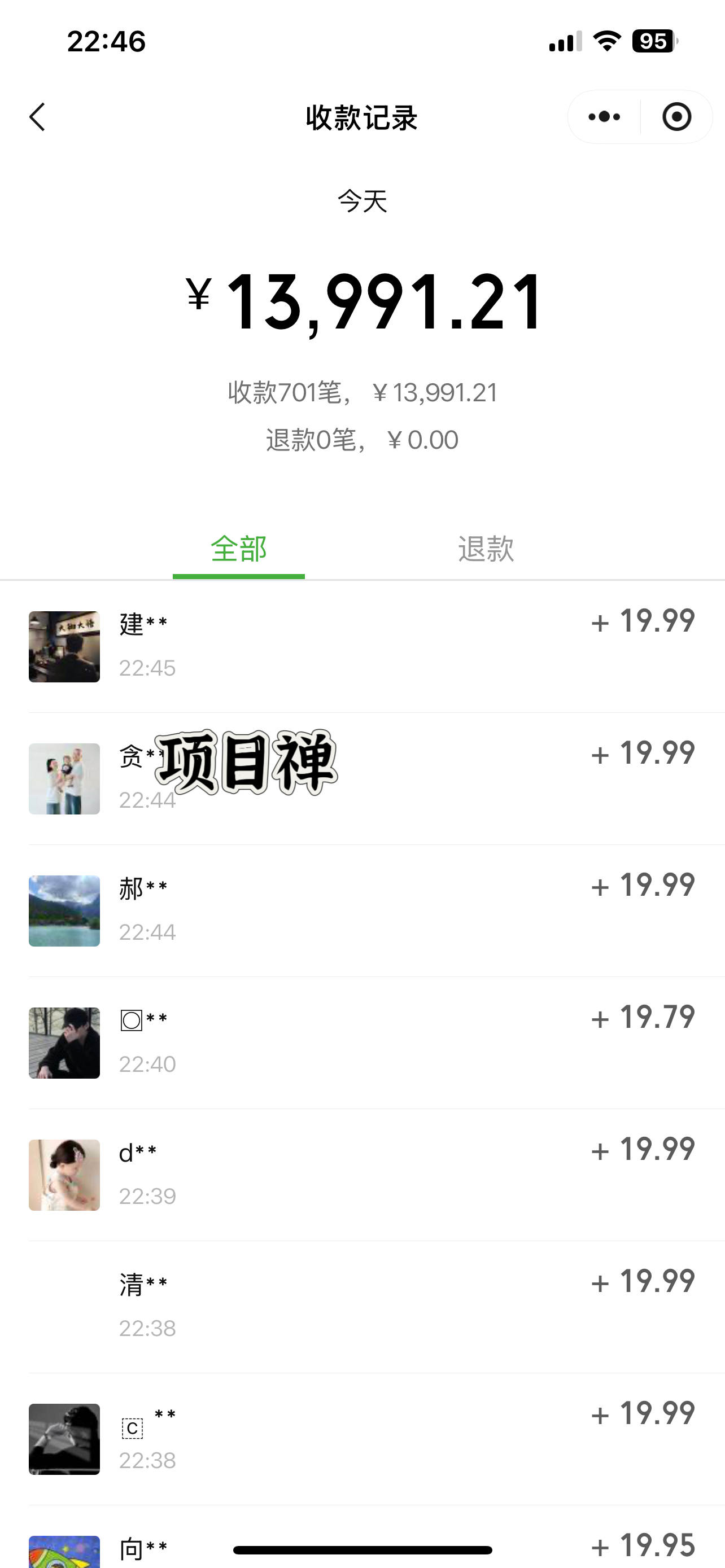Screen dimensions: 725x1568
Task: Open payment record from 郝** at 22:44
Action: coord(362,910)
